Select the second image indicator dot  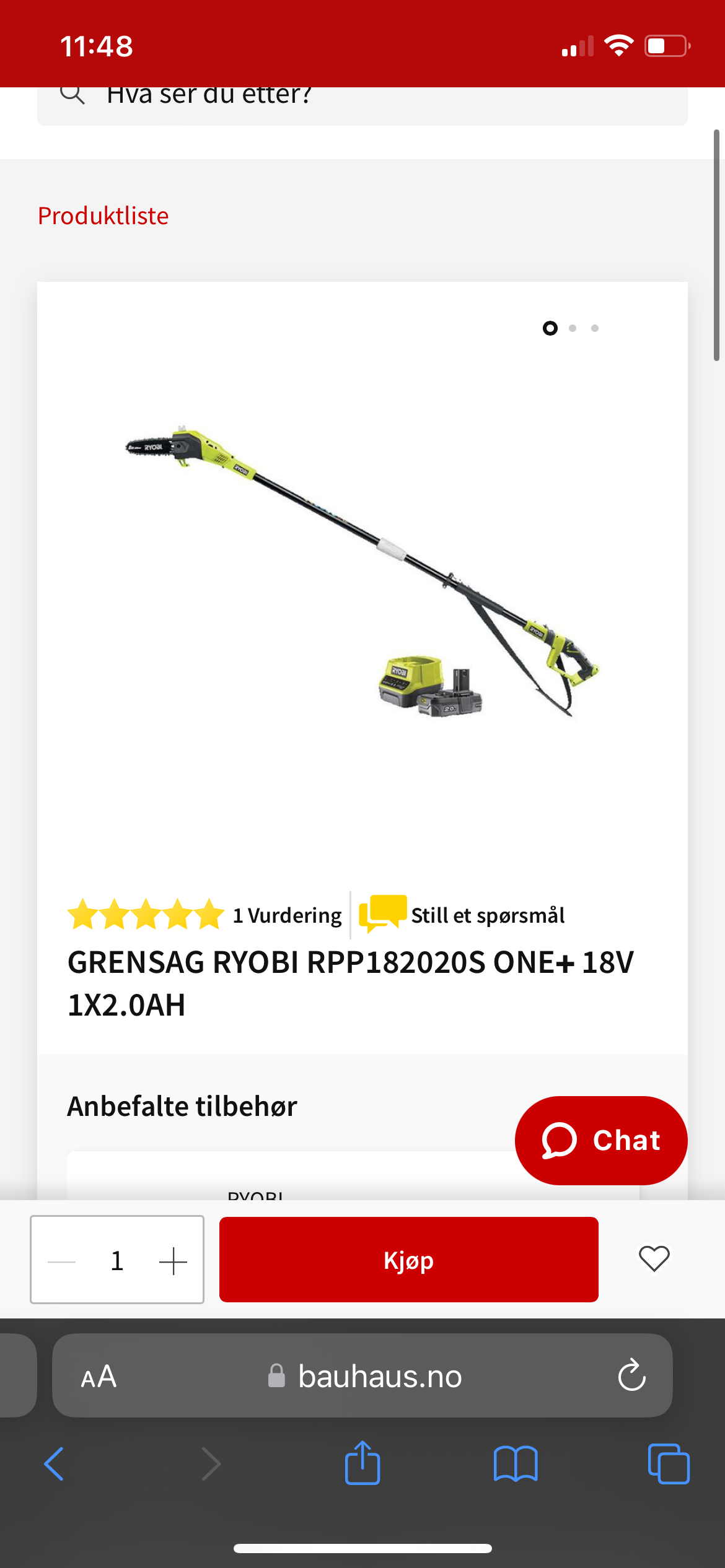point(573,328)
